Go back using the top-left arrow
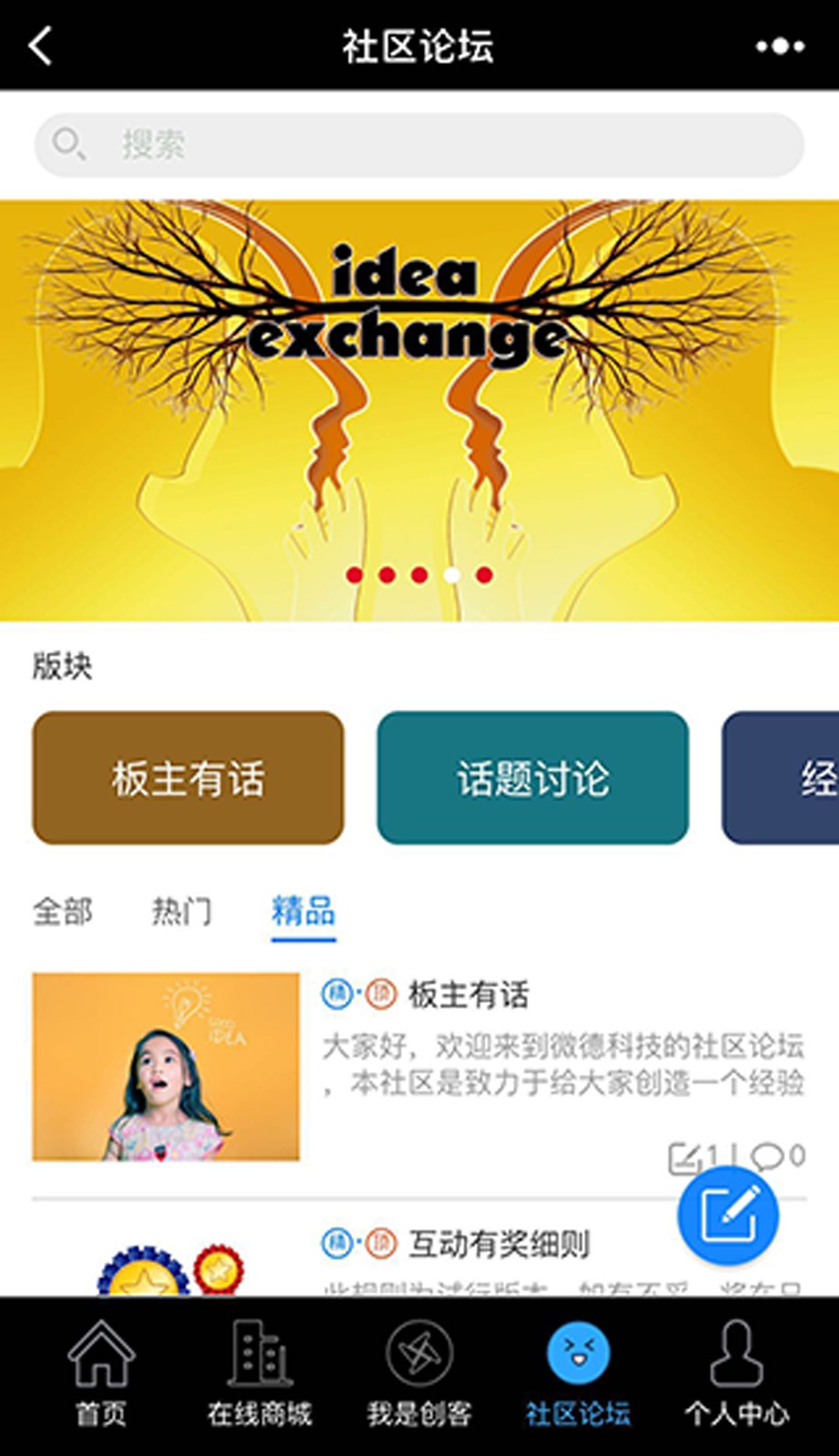 tap(41, 45)
